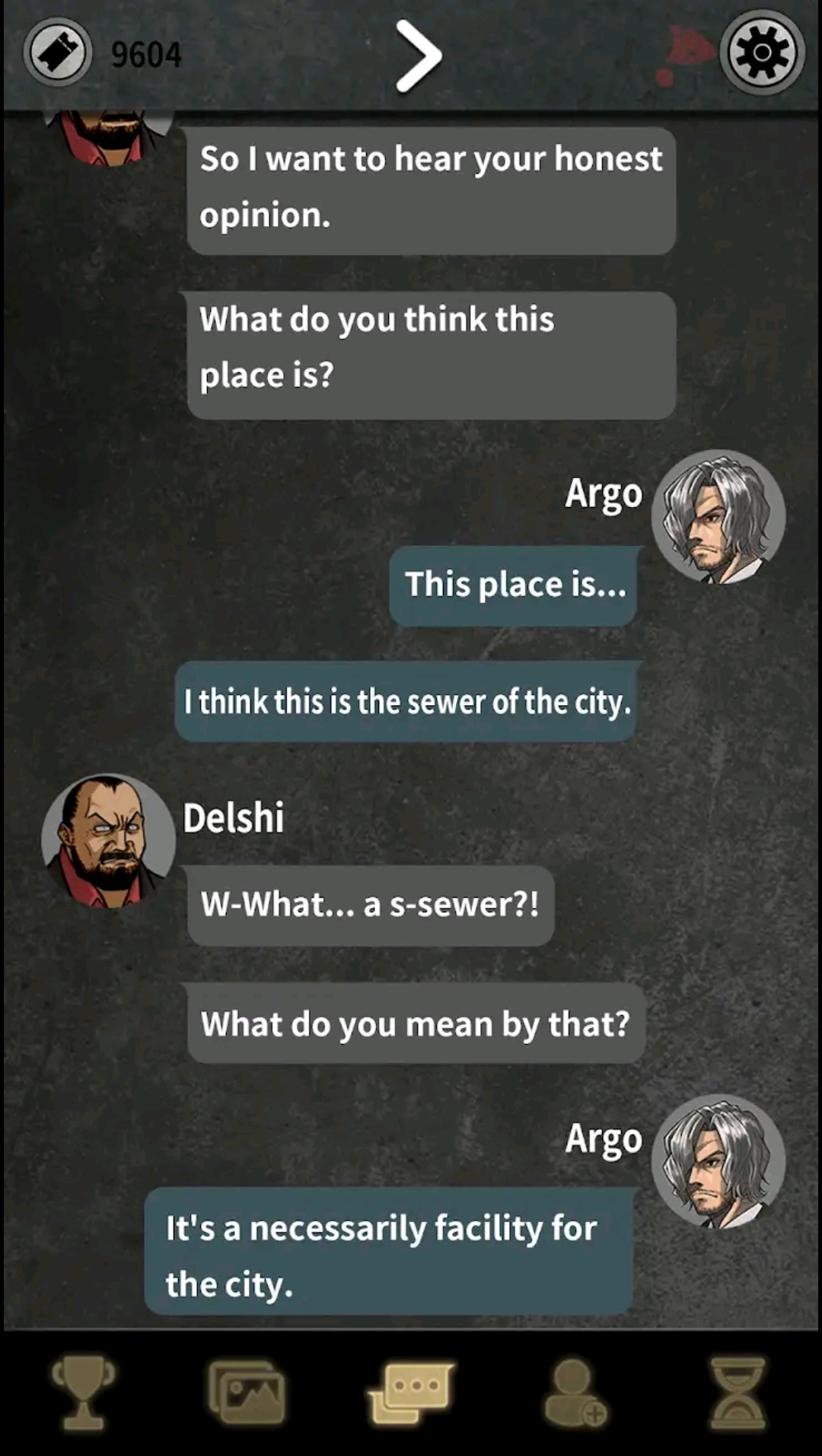Image resolution: width=822 pixels, height=1456 pixels.
Task: Tap the 'What do you mean by that?' message
Action: click(x=415, y=1023)
